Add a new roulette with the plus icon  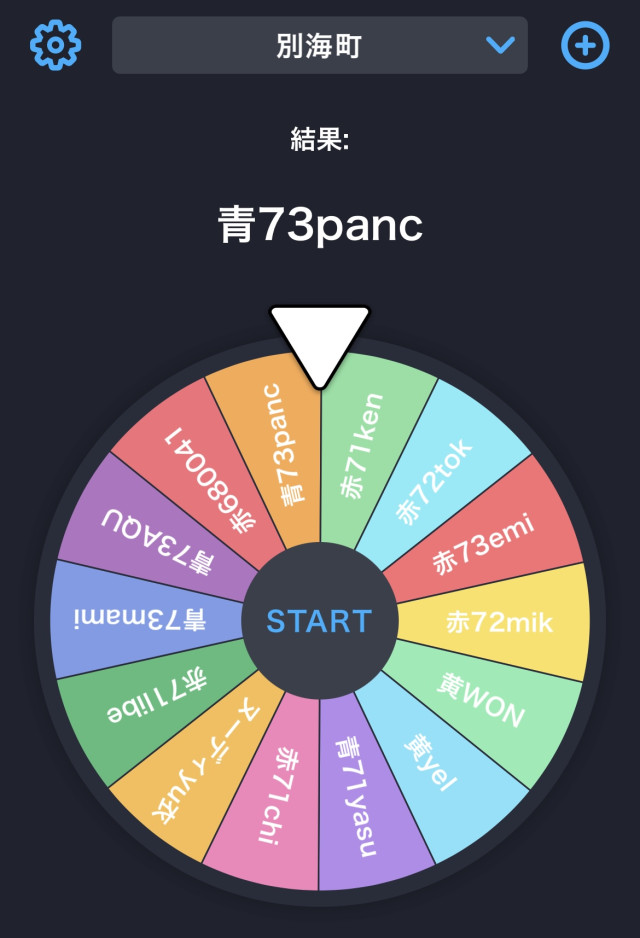(585, 45)
